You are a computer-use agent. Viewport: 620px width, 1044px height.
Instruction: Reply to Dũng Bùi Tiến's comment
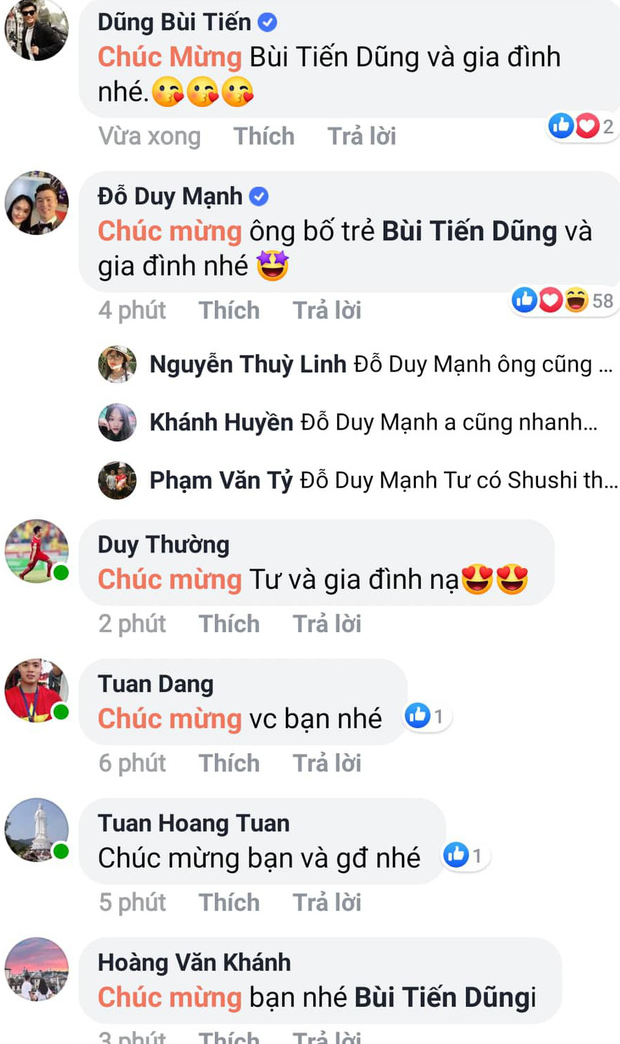pyautogui.click(x=362, y=136)
